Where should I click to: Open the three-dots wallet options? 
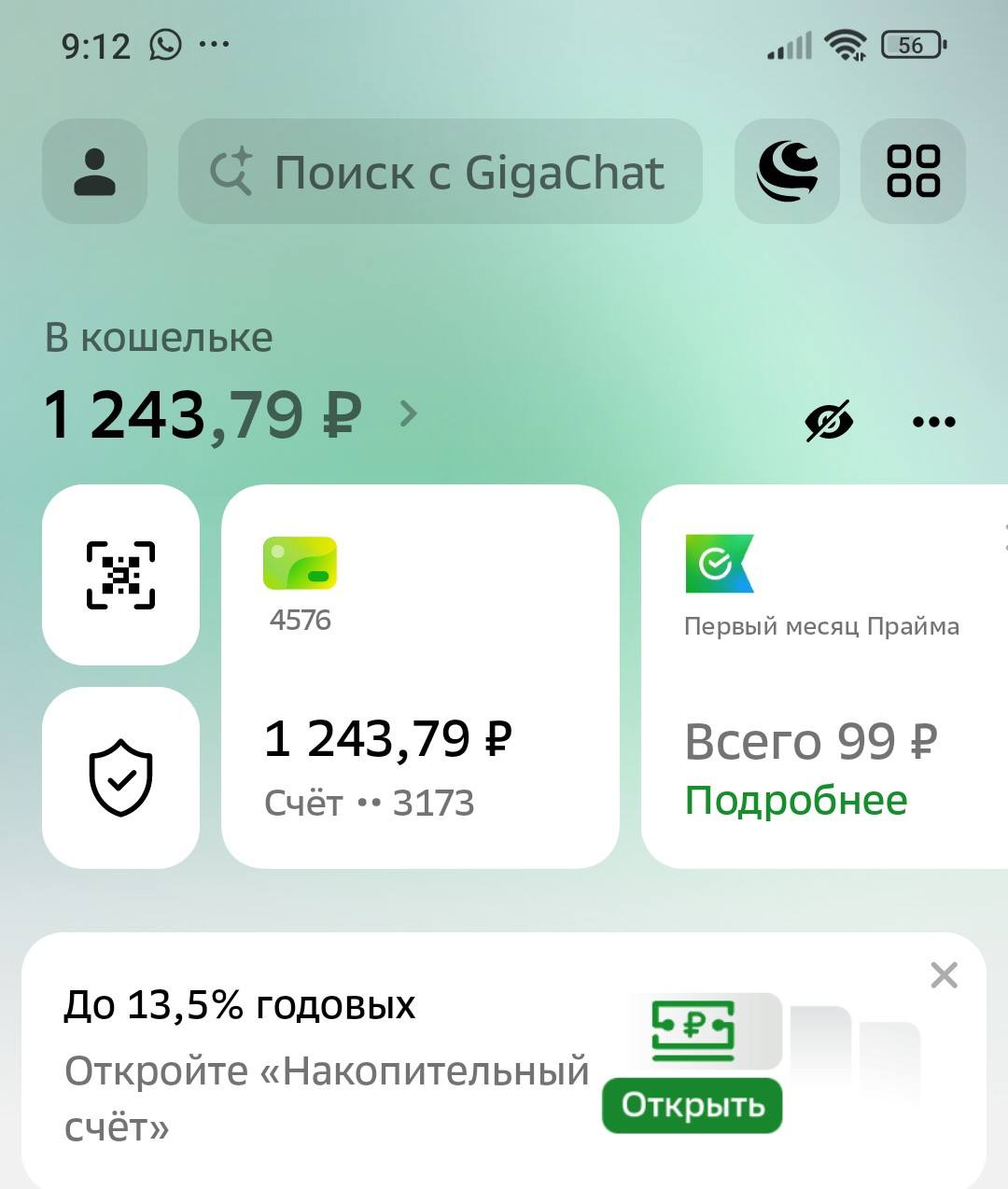[933, 422]
